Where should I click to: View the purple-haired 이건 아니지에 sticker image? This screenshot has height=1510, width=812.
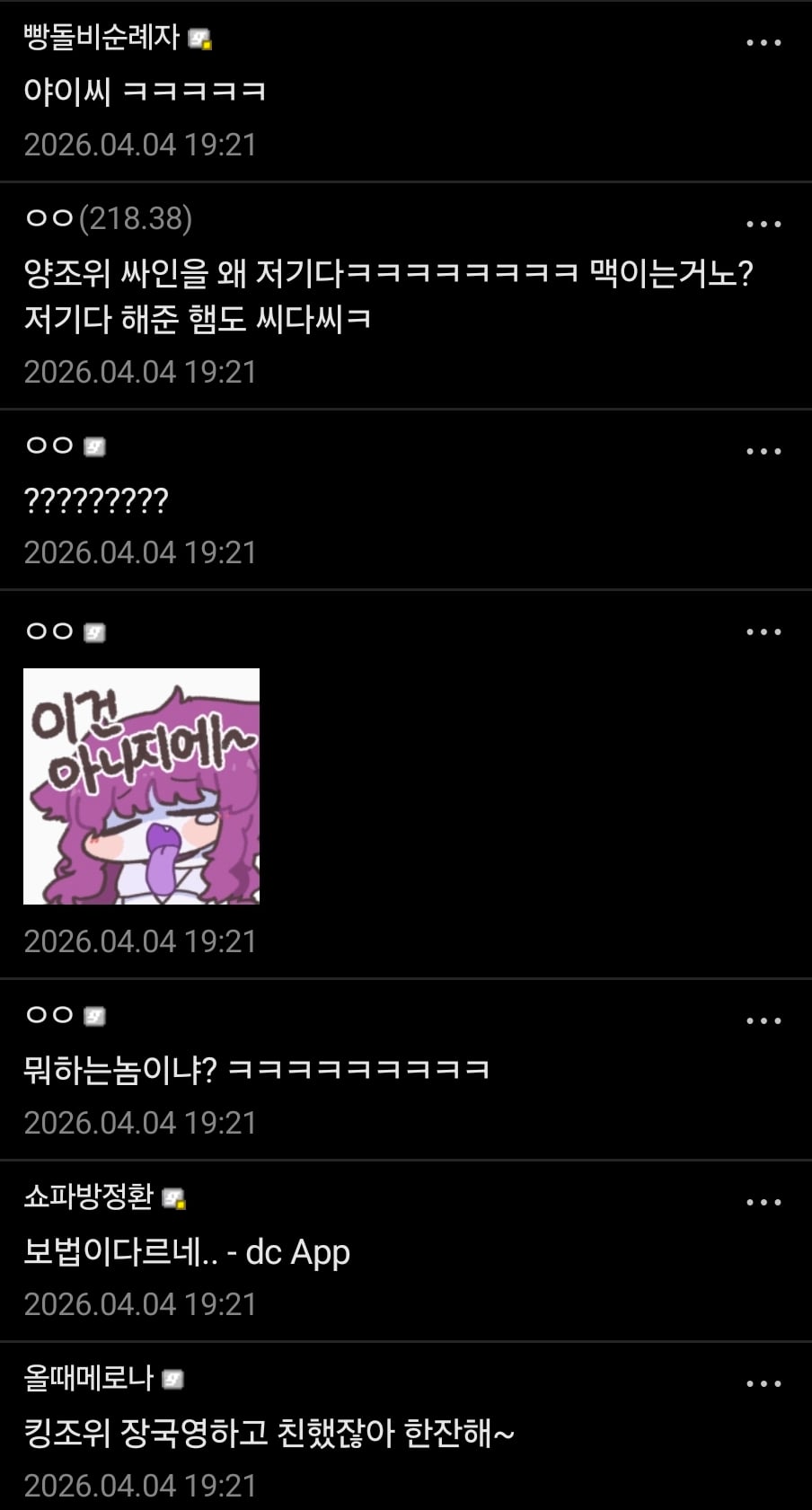pos(141,786)
